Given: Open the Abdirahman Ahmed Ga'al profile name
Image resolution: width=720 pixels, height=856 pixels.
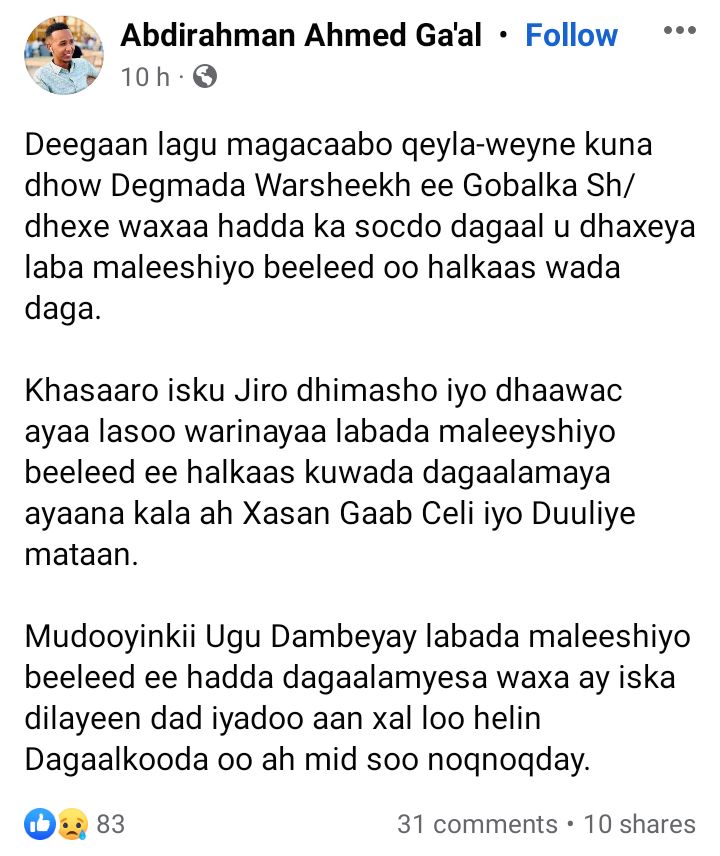Looking at the screenshot, I should click(301, 36).
